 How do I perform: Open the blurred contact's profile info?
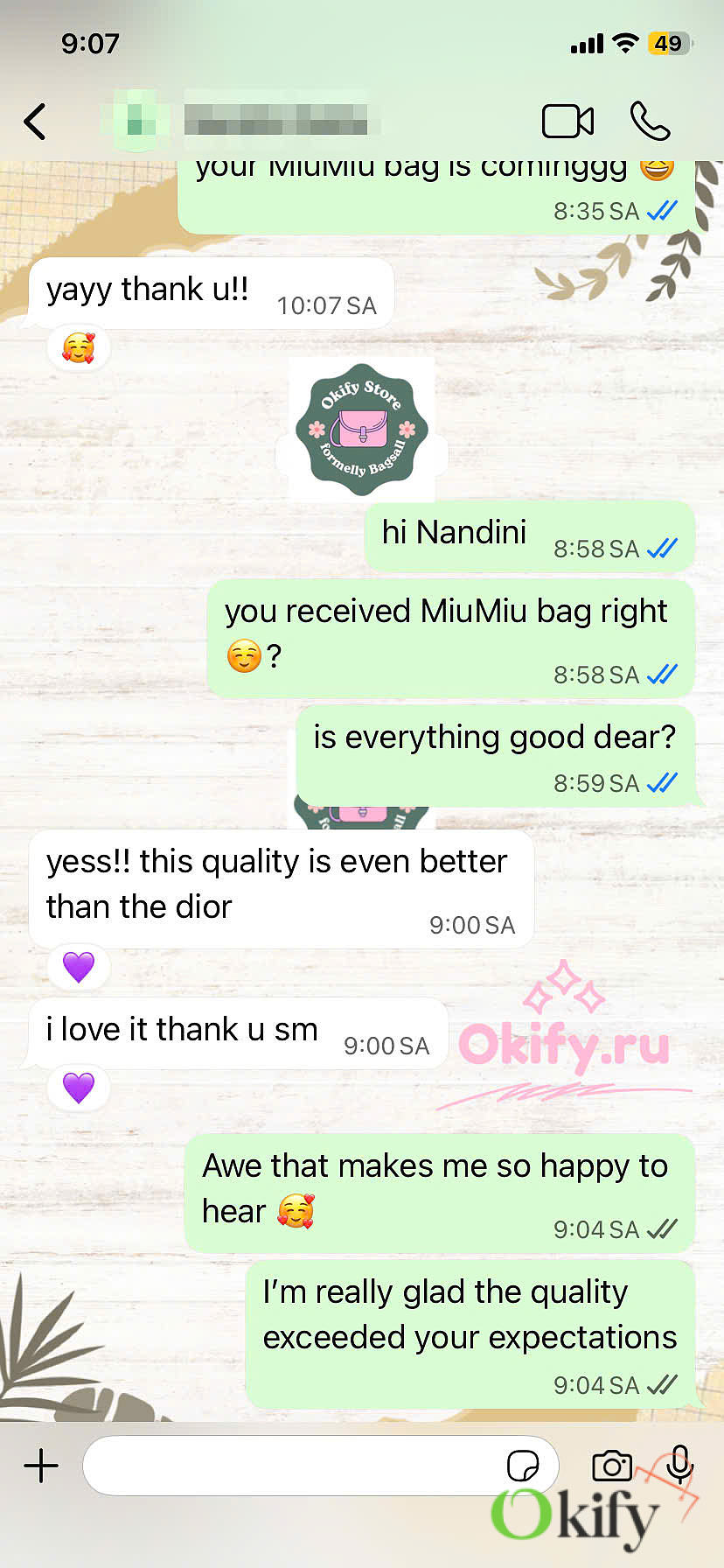point(262,120)
